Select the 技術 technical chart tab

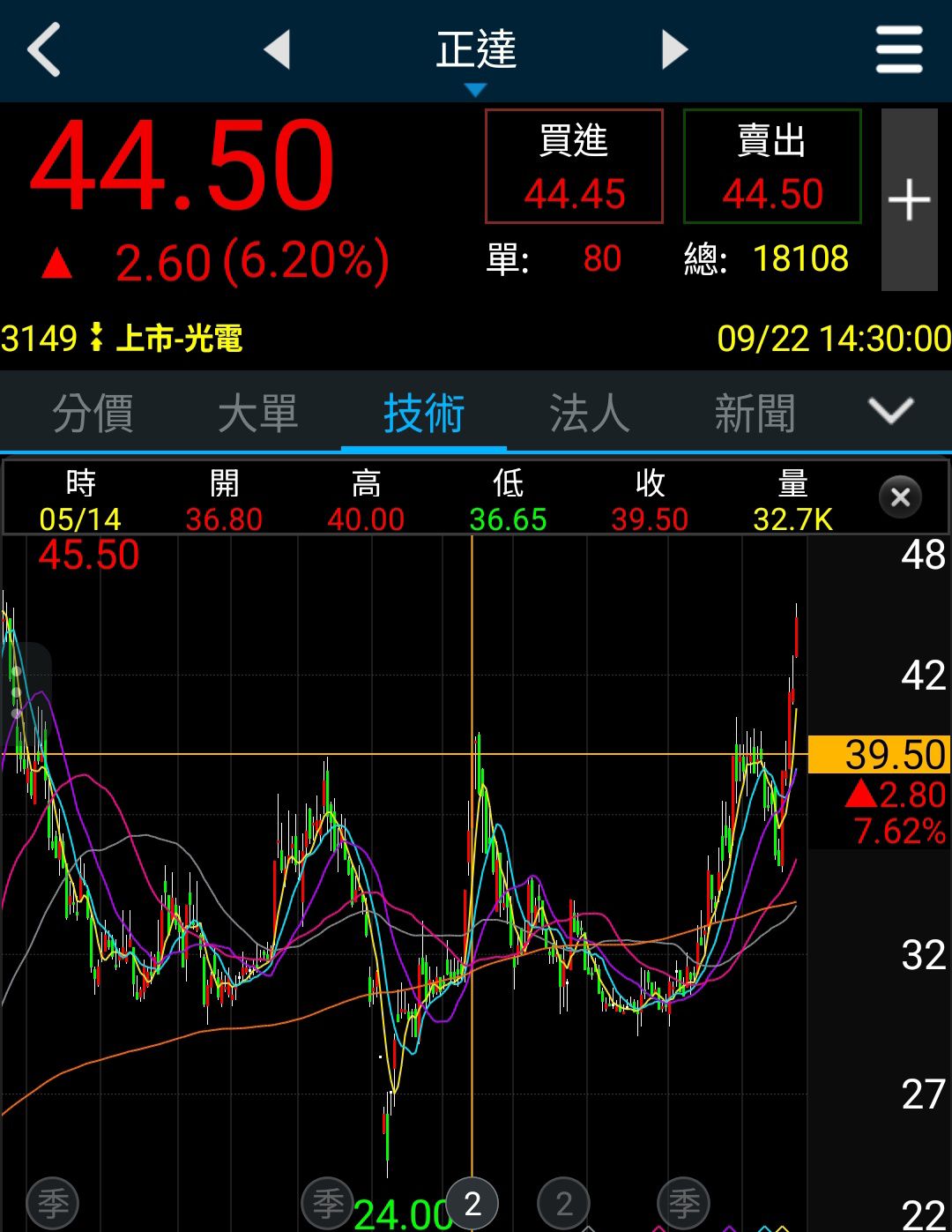click(424, 413)
